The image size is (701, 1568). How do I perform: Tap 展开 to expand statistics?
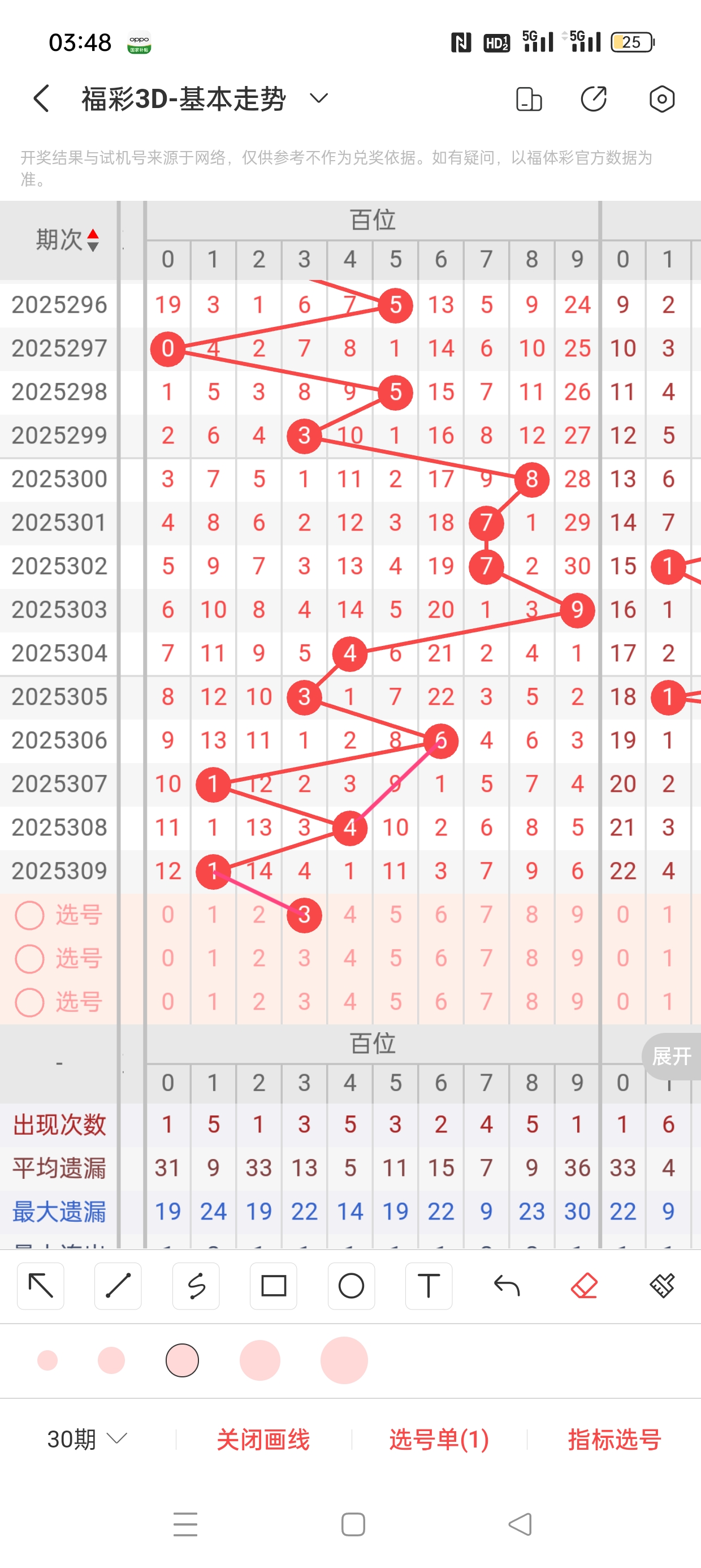671,1056
